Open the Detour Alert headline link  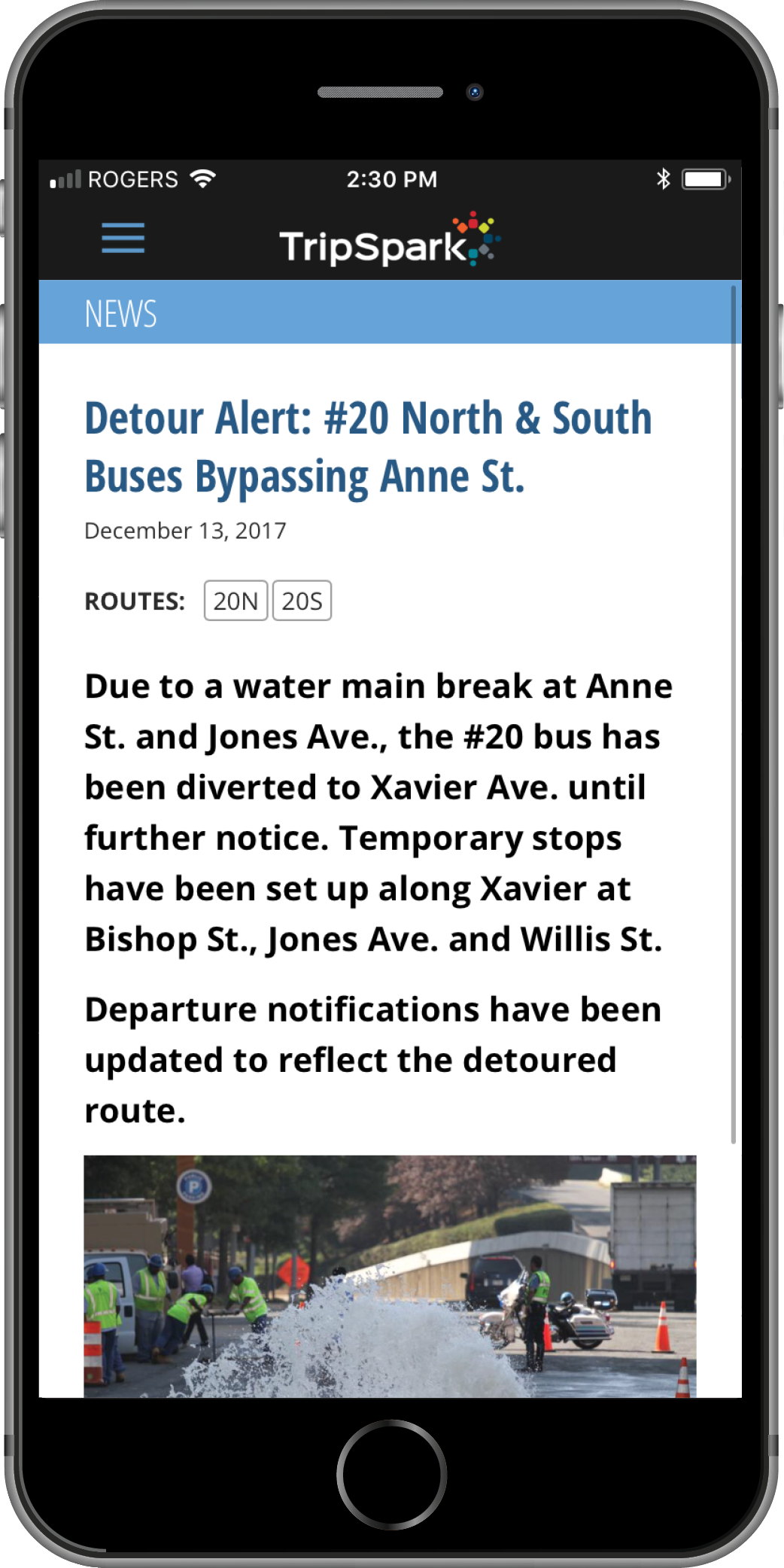368,447
